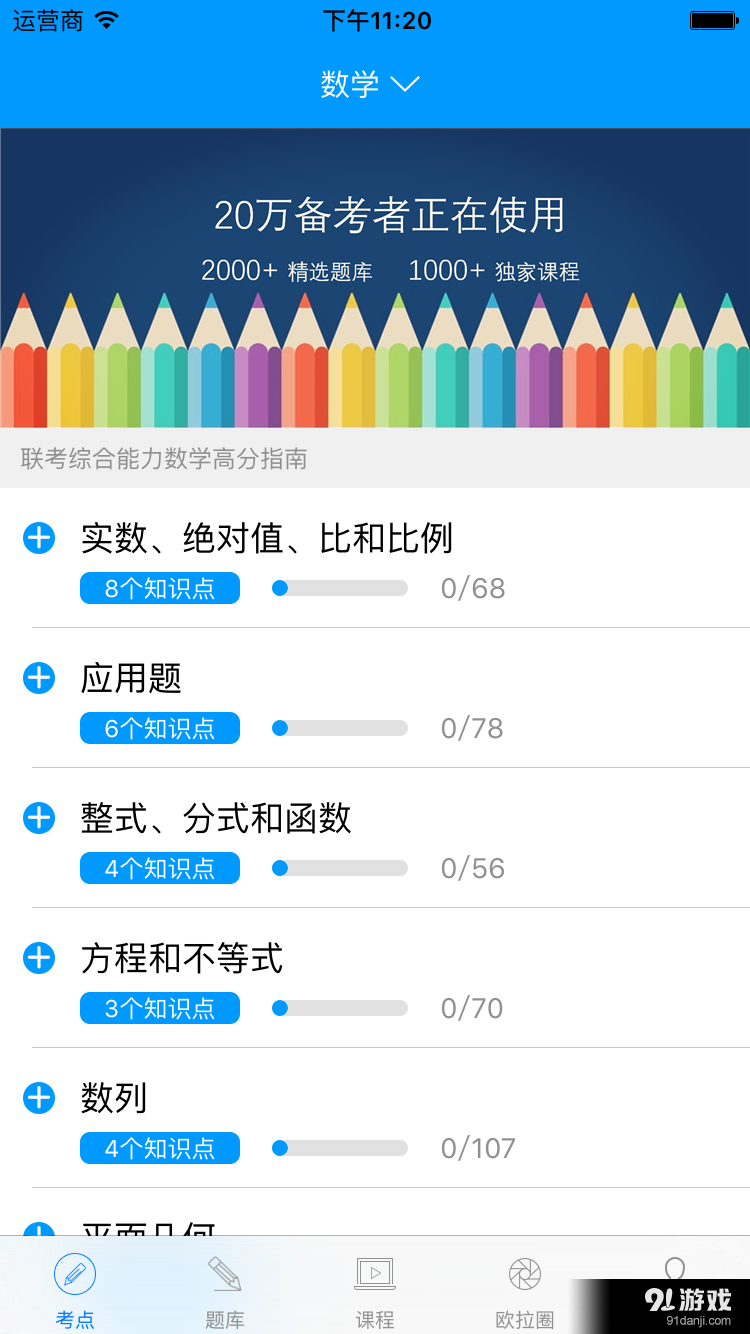The height and width of the screenshot is (1334, 750).
Task: Tap the Wi-Fi icon in the status bar
Action: (x=107, y=18)
